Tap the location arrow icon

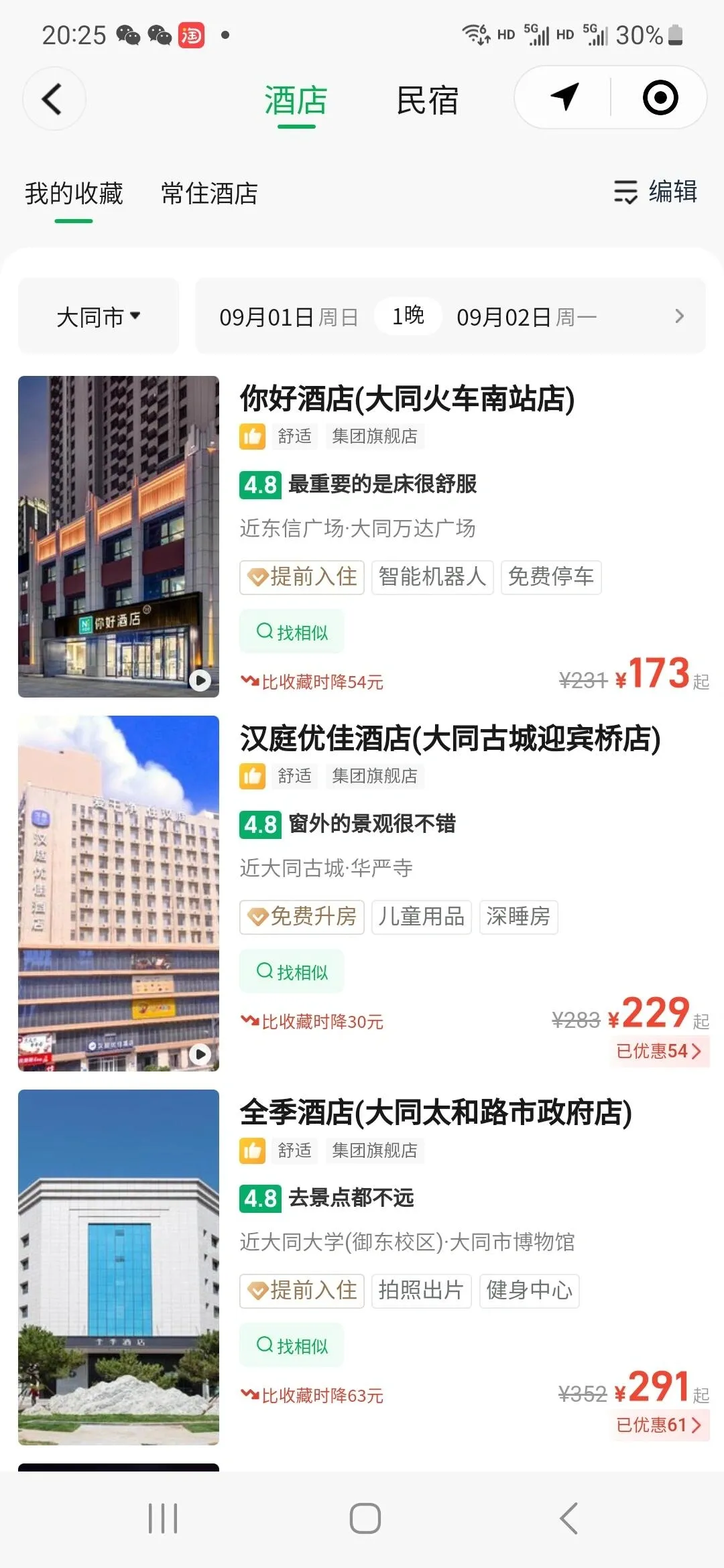click(x=564, y=98)
